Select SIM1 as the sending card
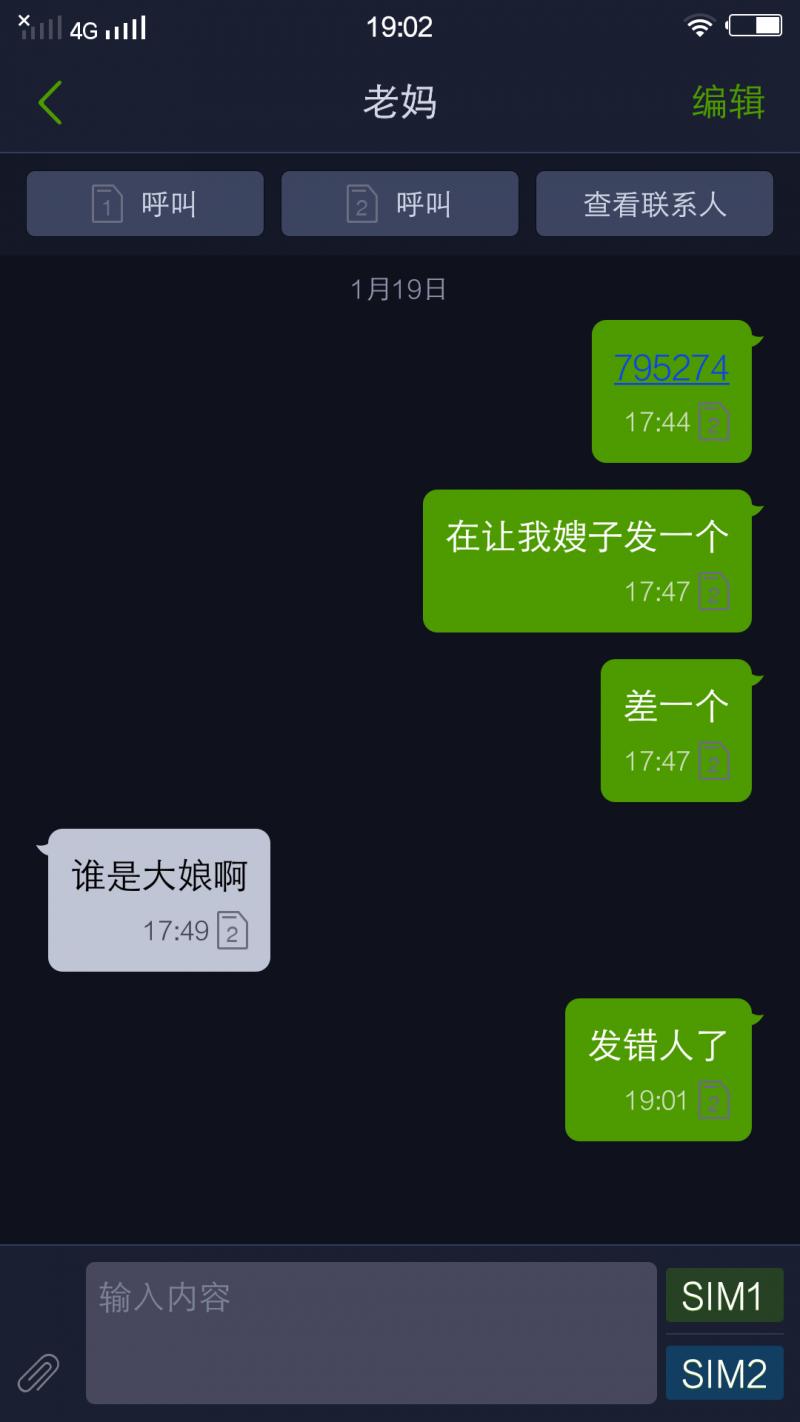 (x=724, y=1295)
